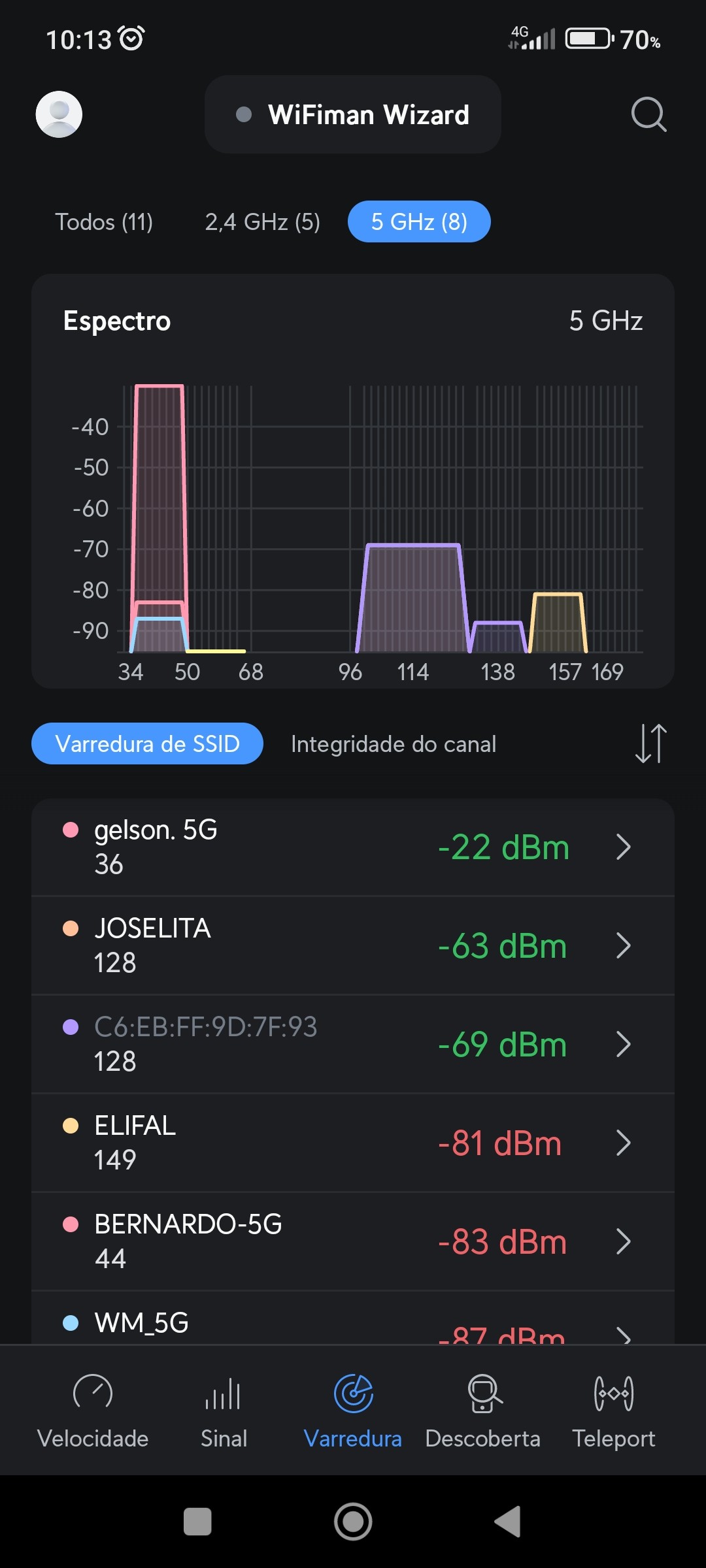Open ELIFAL network details

pyautogui.click(x=353, y=1143)
